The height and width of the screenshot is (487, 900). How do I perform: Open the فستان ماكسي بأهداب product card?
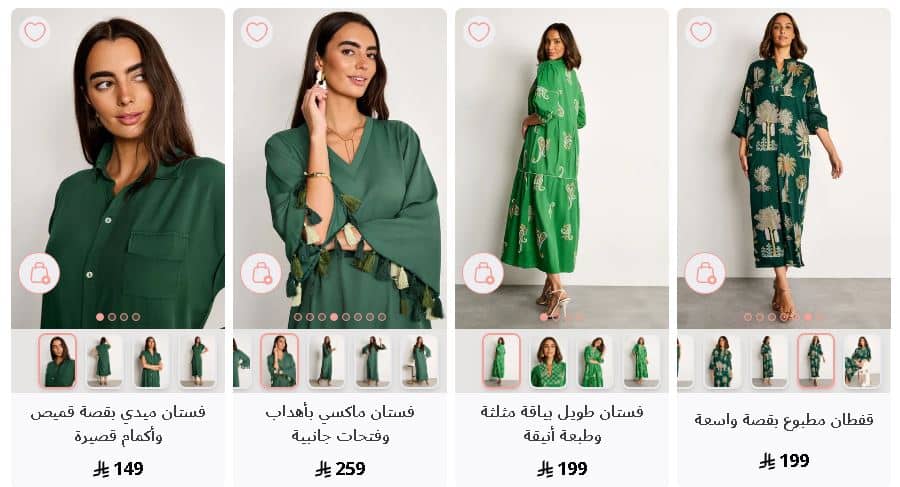point(340,423)
